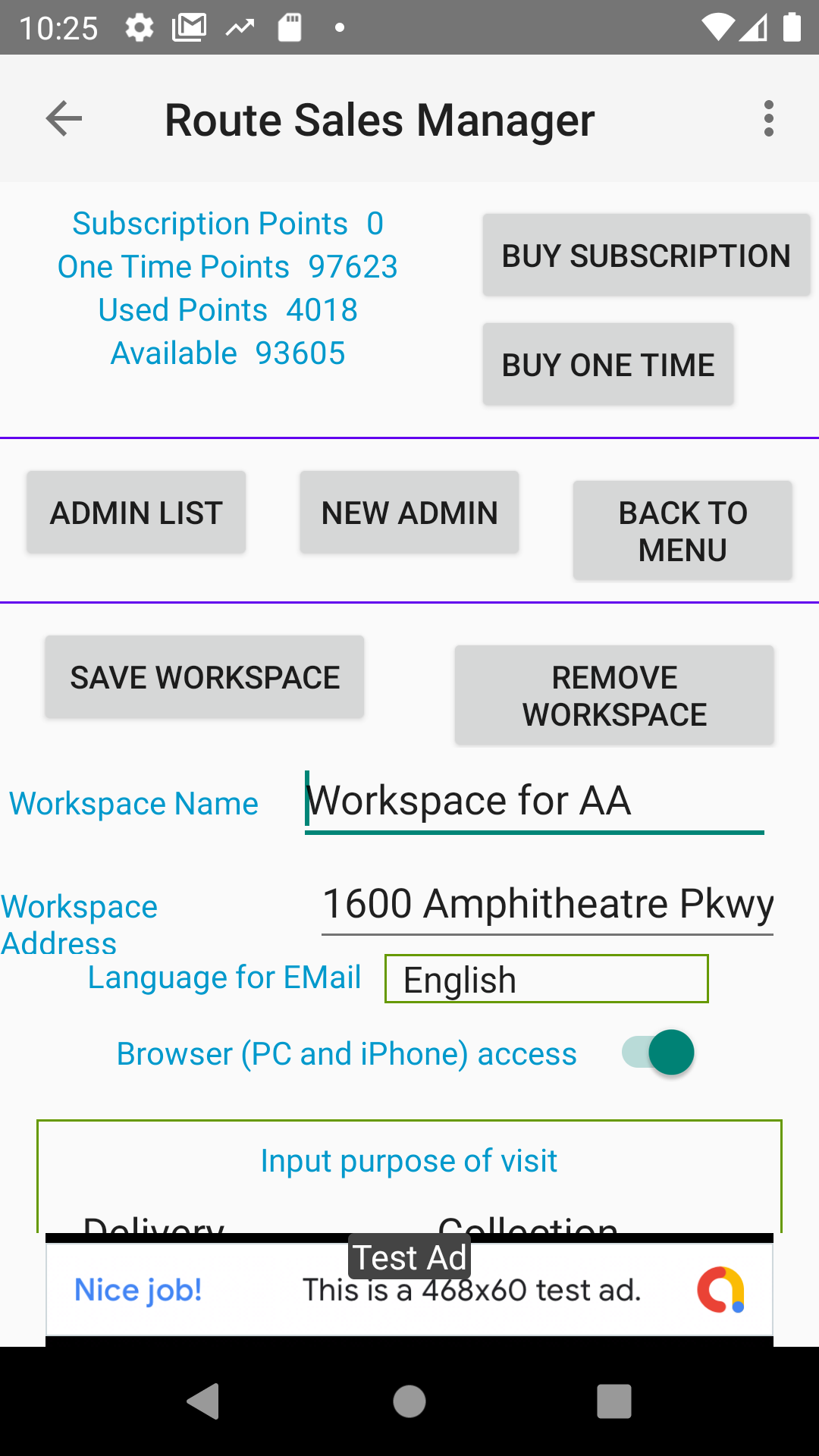This screenshot has height=1456, width=819.
Task: Edit the Workspace Name field
Action: pos(535,802)
